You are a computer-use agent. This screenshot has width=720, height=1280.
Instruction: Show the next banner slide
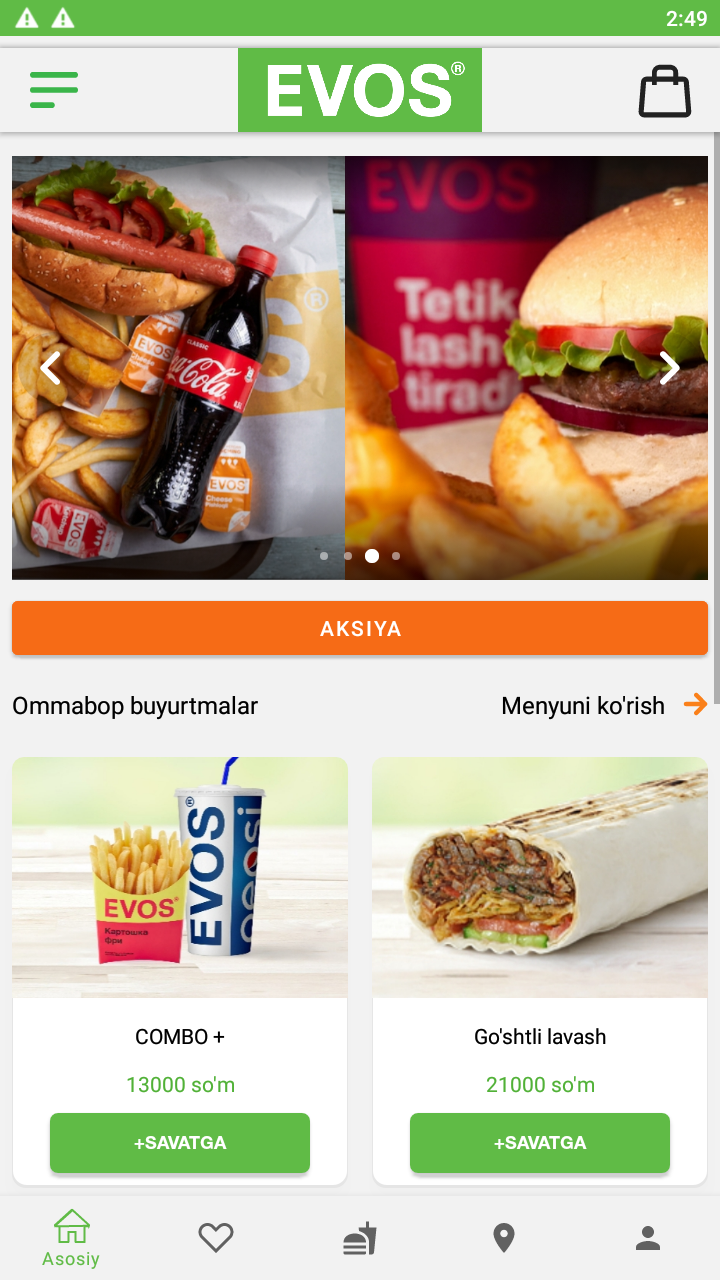click(x=669, y=368)
